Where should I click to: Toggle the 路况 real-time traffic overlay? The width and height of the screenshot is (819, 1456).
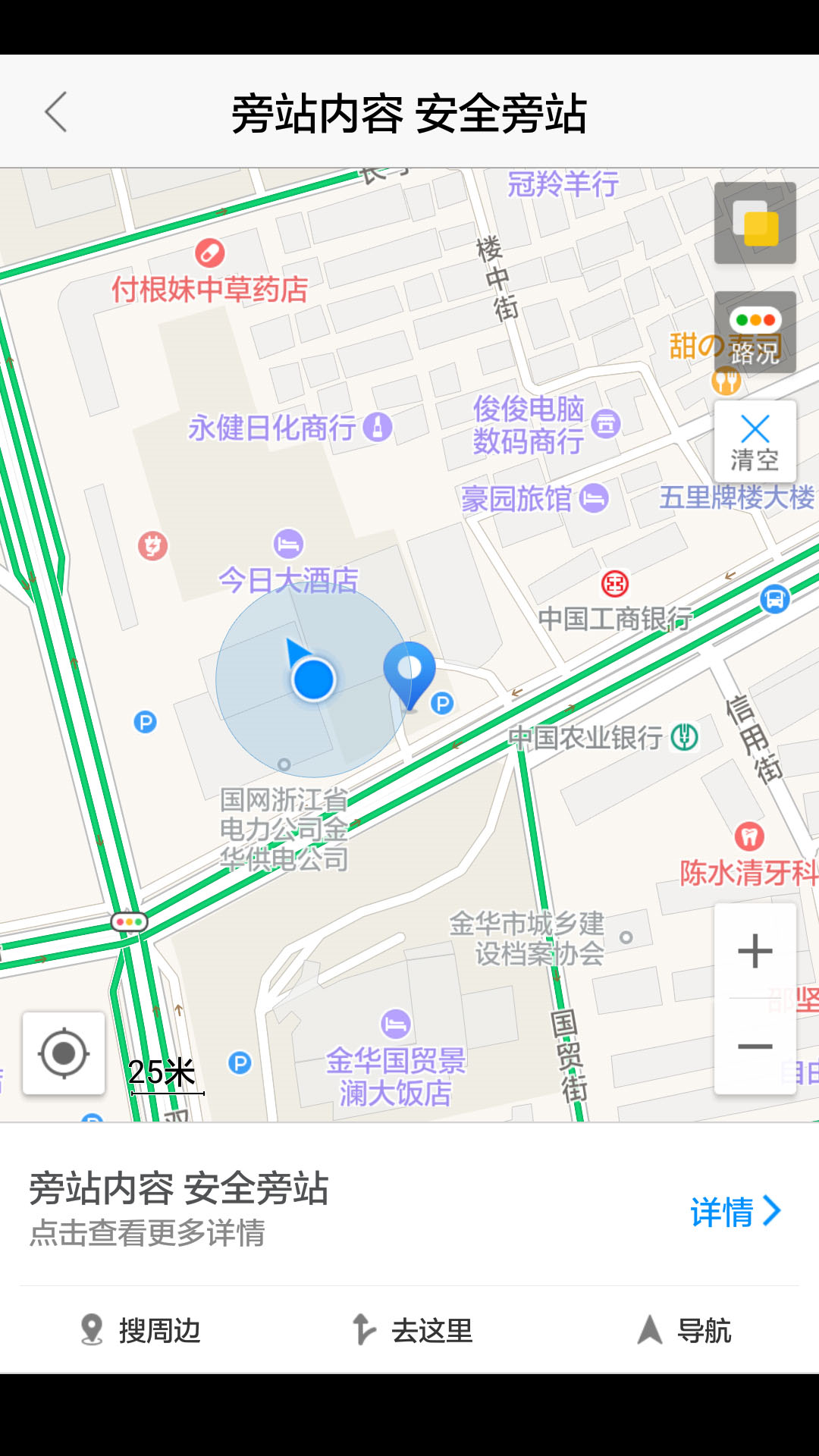click(754, 332)
